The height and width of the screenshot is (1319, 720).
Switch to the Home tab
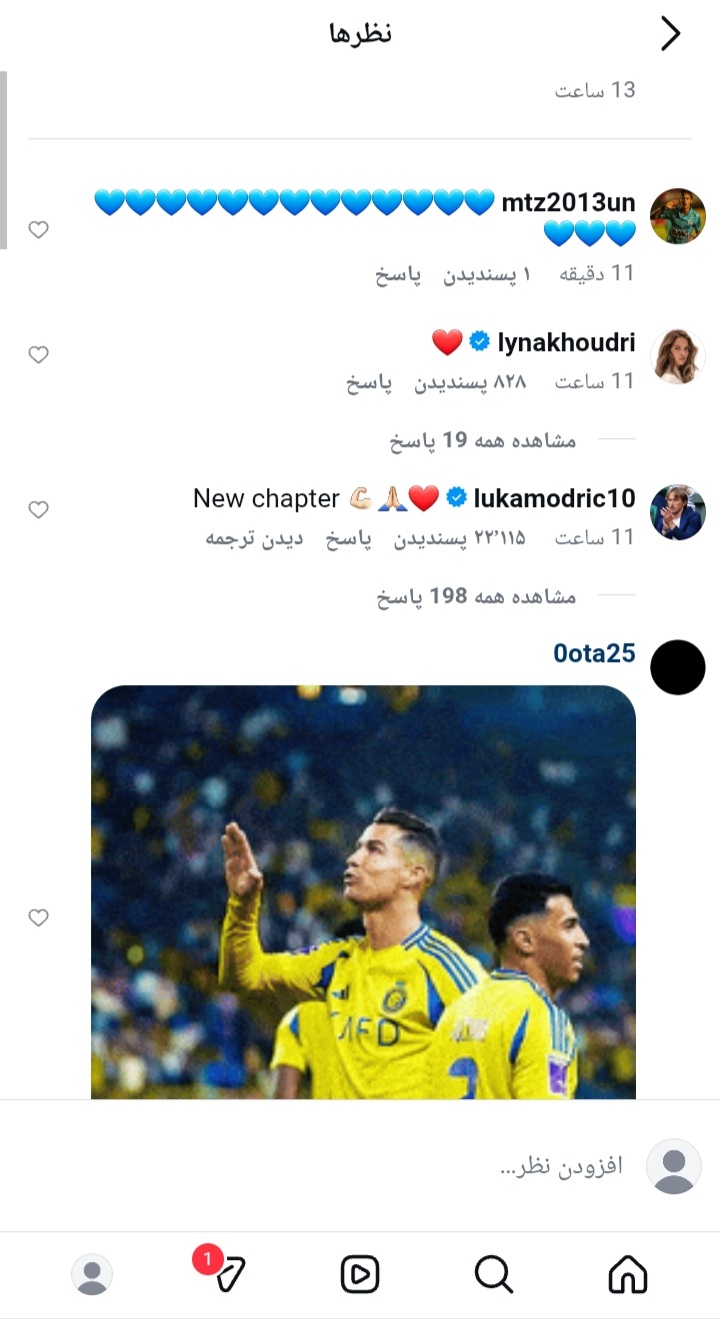tap(627, 1274)
